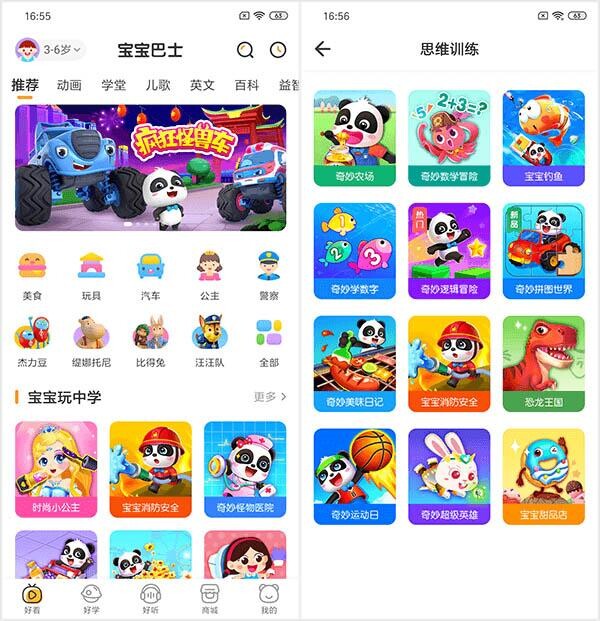The image size is (600, 621).
Task: Switch to the 动画 tab
Action: pos(70,85)
